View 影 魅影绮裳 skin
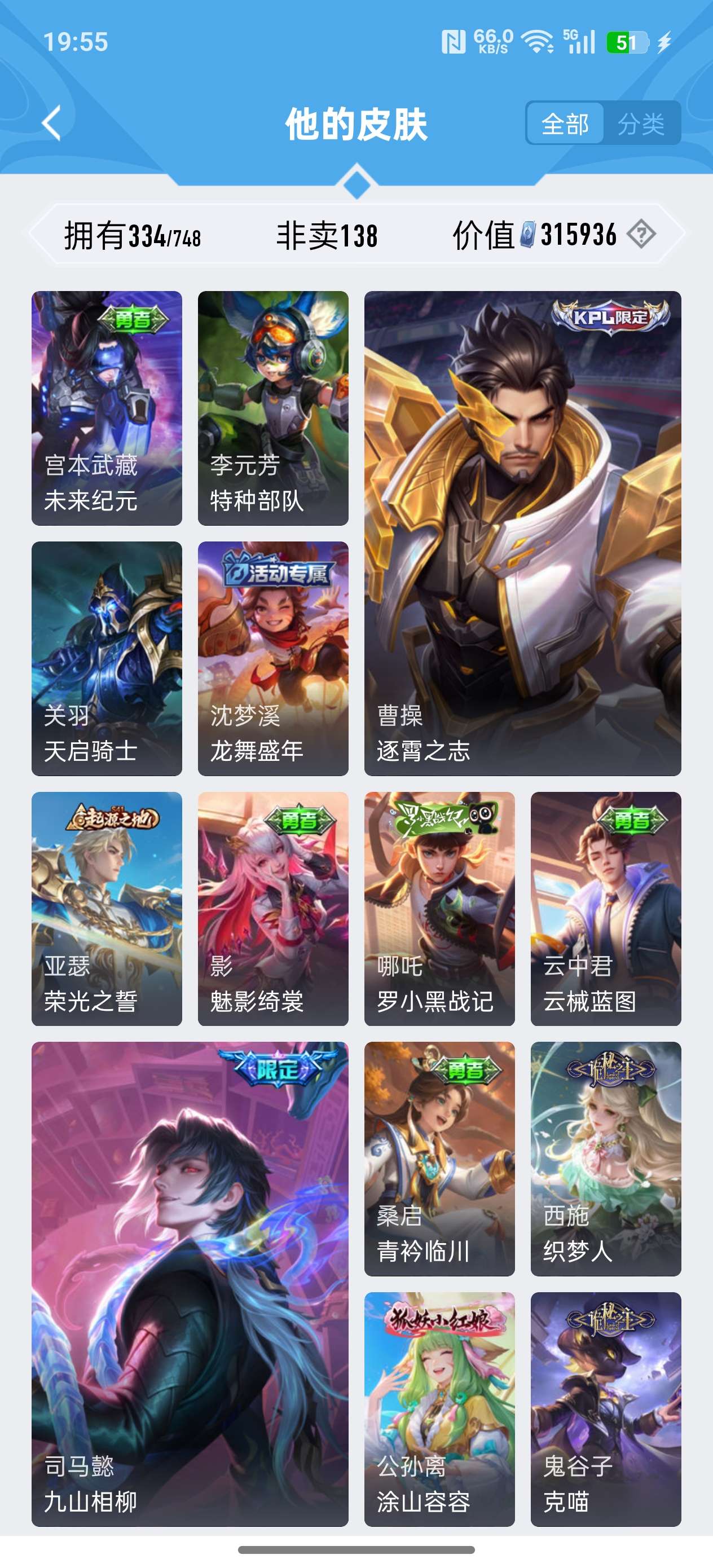The image size is (713, 1568). point(273,908)
